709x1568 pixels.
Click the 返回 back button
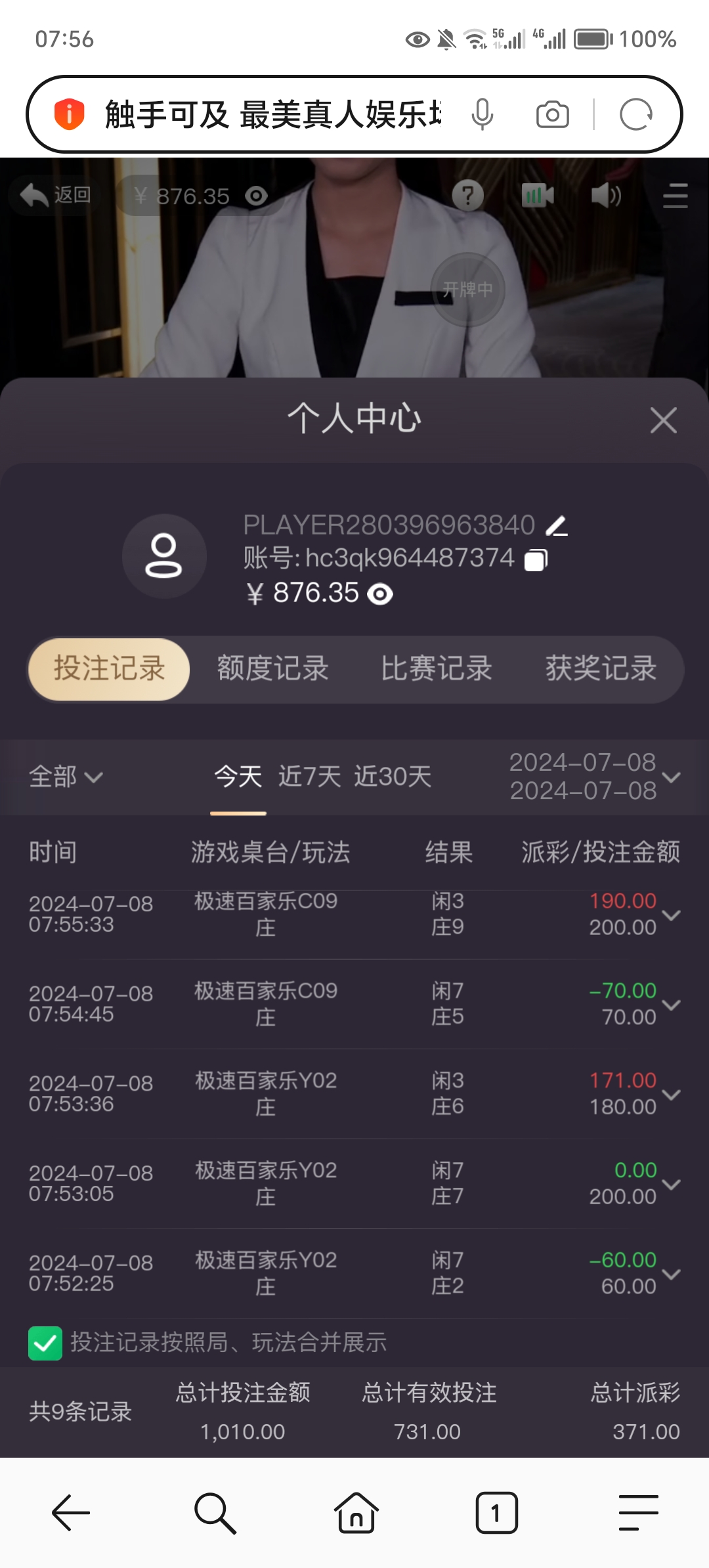[x=55, y=195]
